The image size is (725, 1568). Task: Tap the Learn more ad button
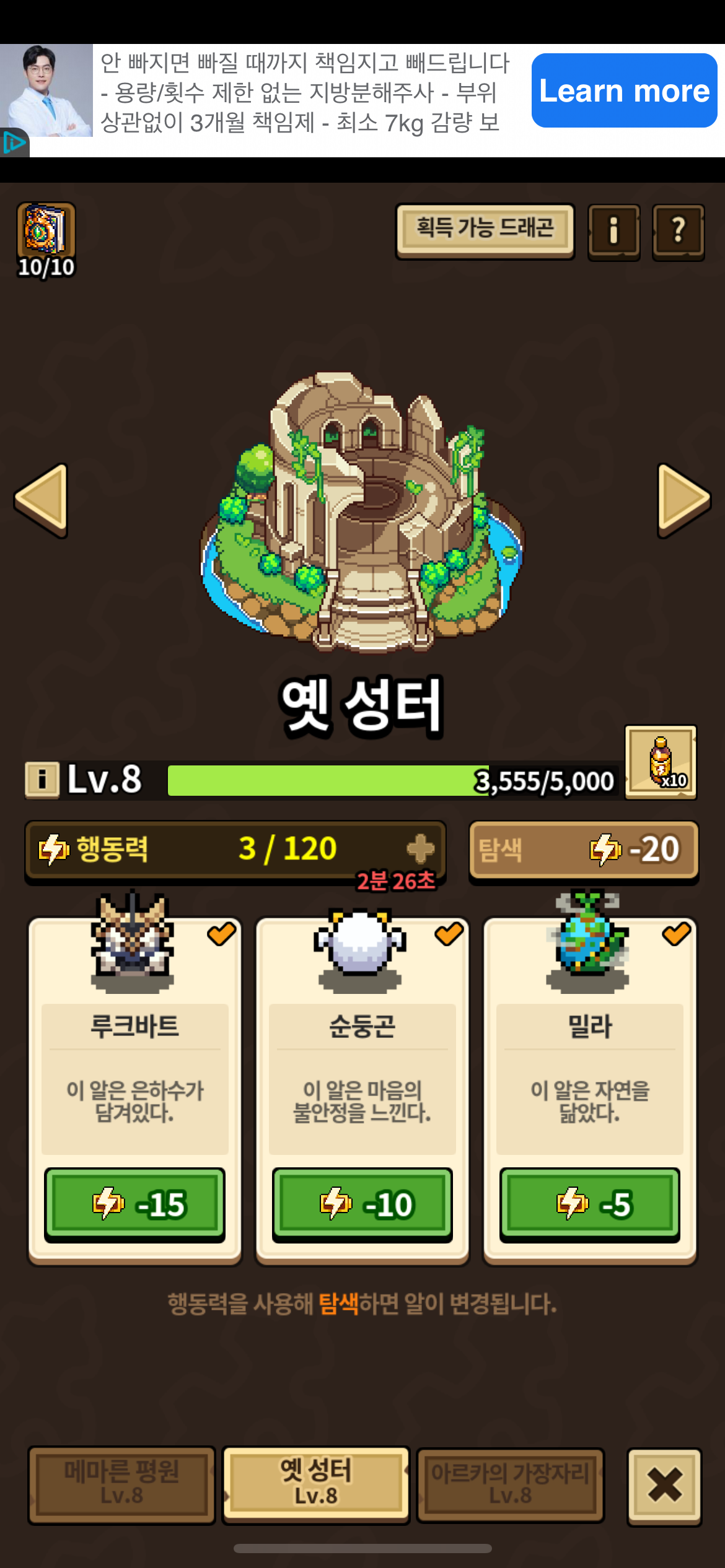point(624,90)
